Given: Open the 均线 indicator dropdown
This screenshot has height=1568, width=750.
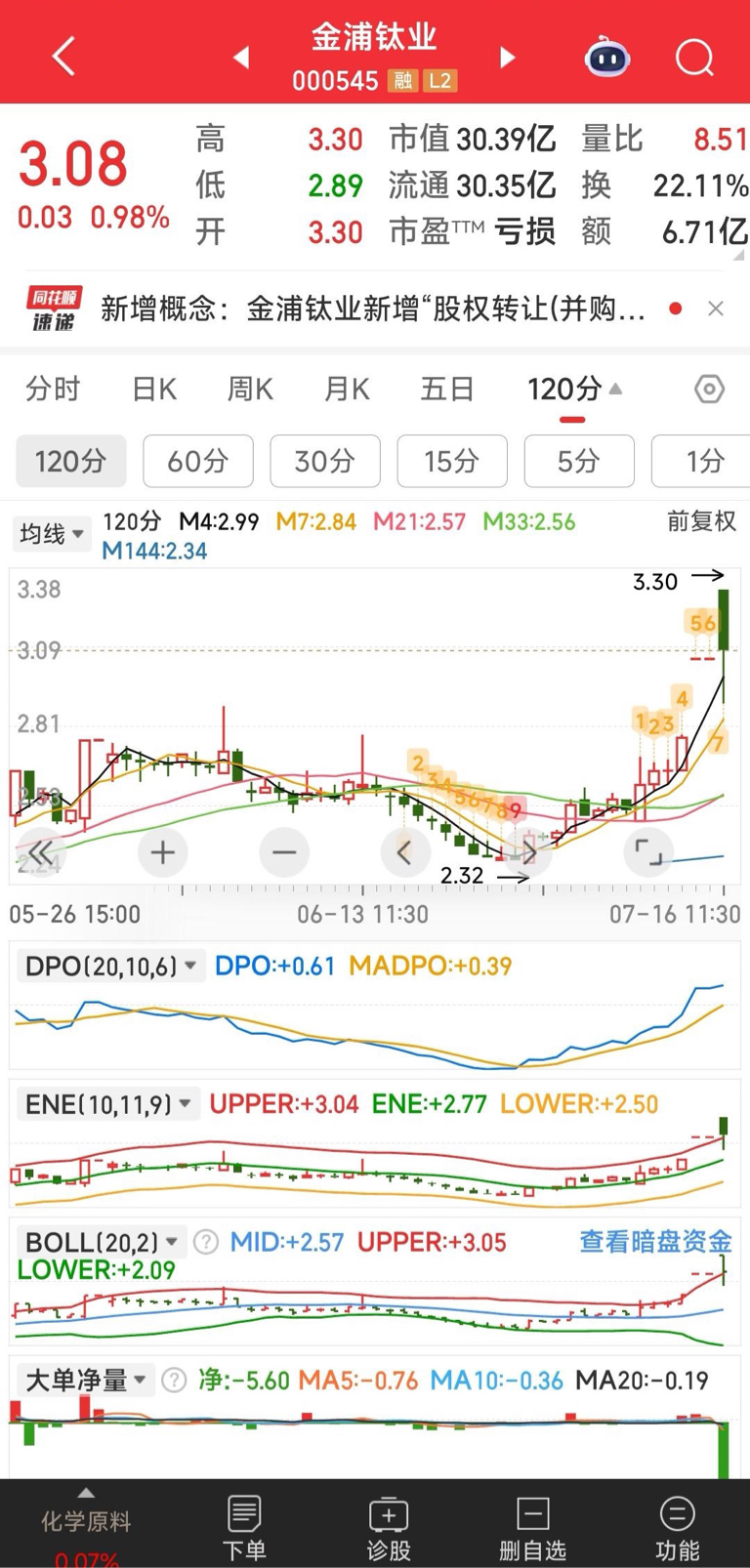Looking at the screenshot, I should click(x=51, y=533).
